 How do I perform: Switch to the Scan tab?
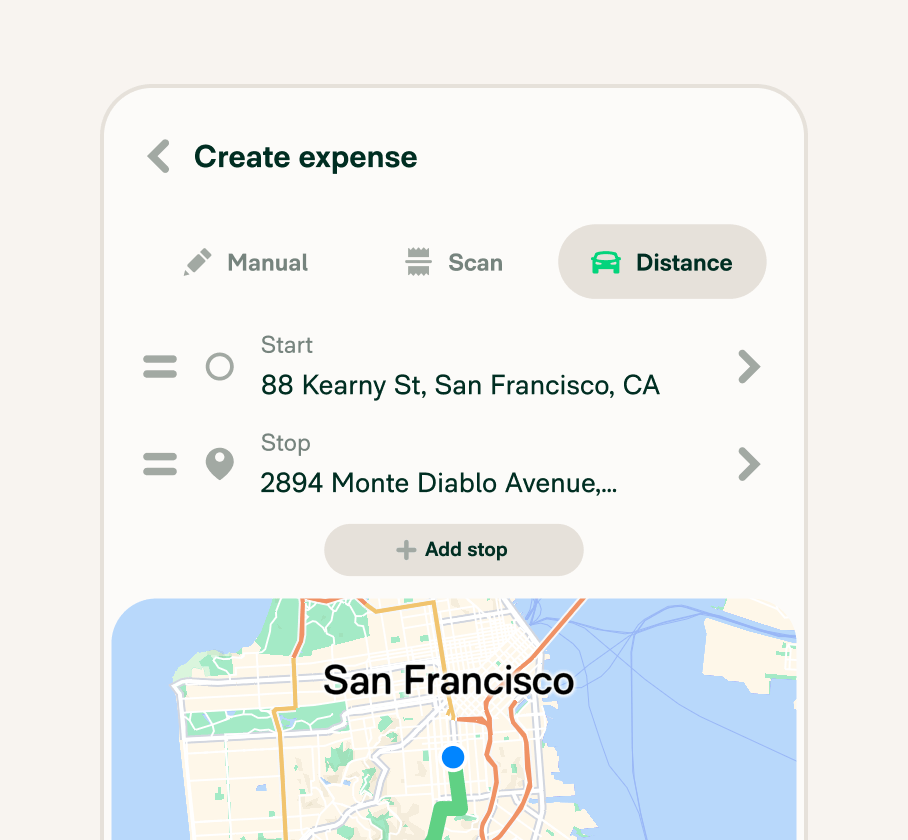click(454, 263)
